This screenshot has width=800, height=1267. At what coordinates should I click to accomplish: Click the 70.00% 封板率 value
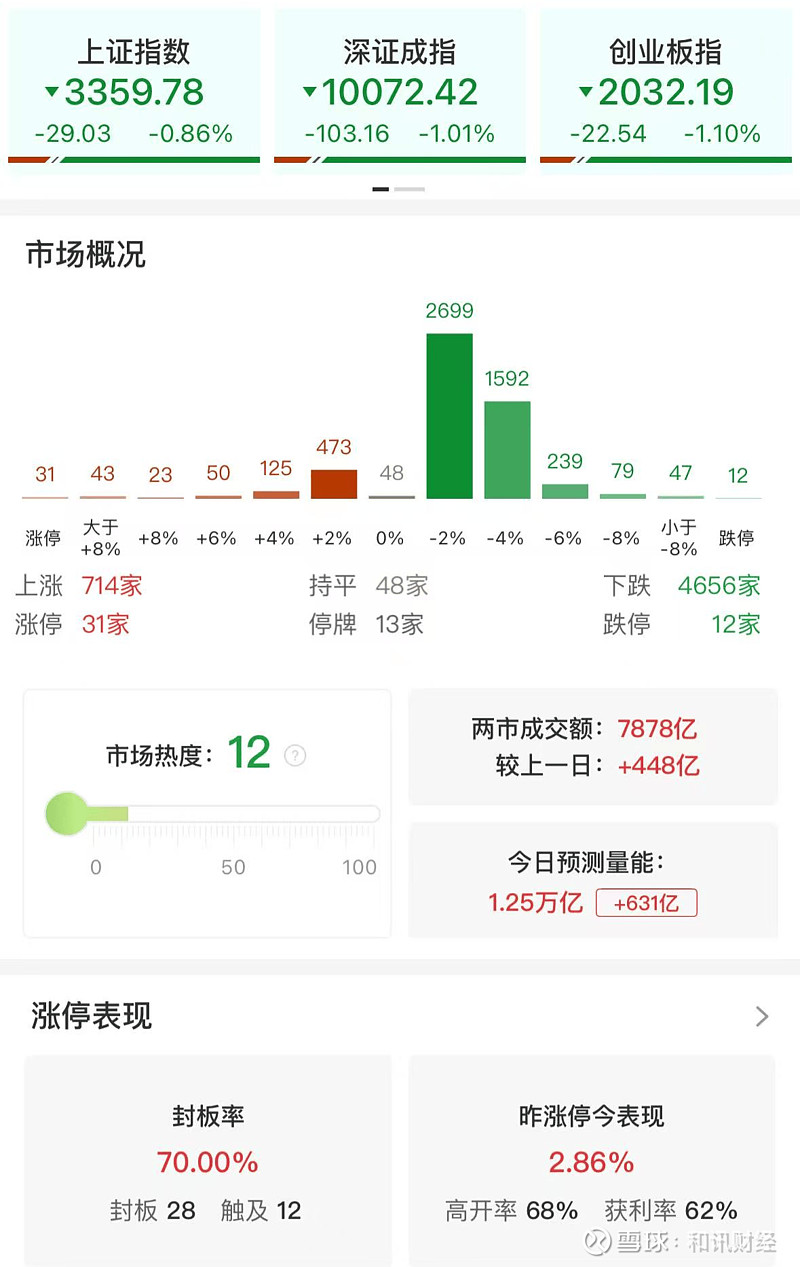coord(206,1162)
